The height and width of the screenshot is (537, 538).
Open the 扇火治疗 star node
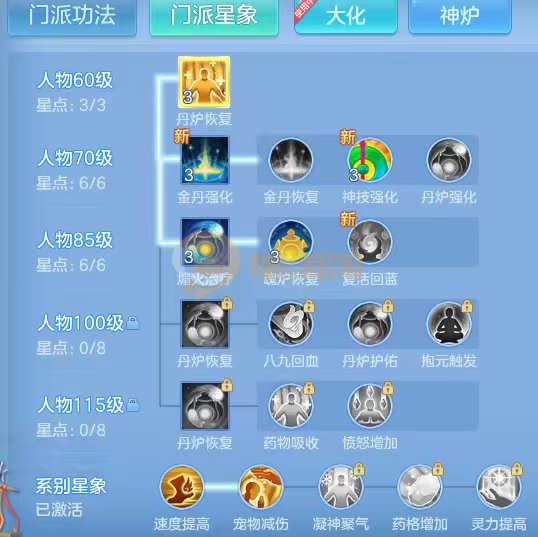coord(205,242)
